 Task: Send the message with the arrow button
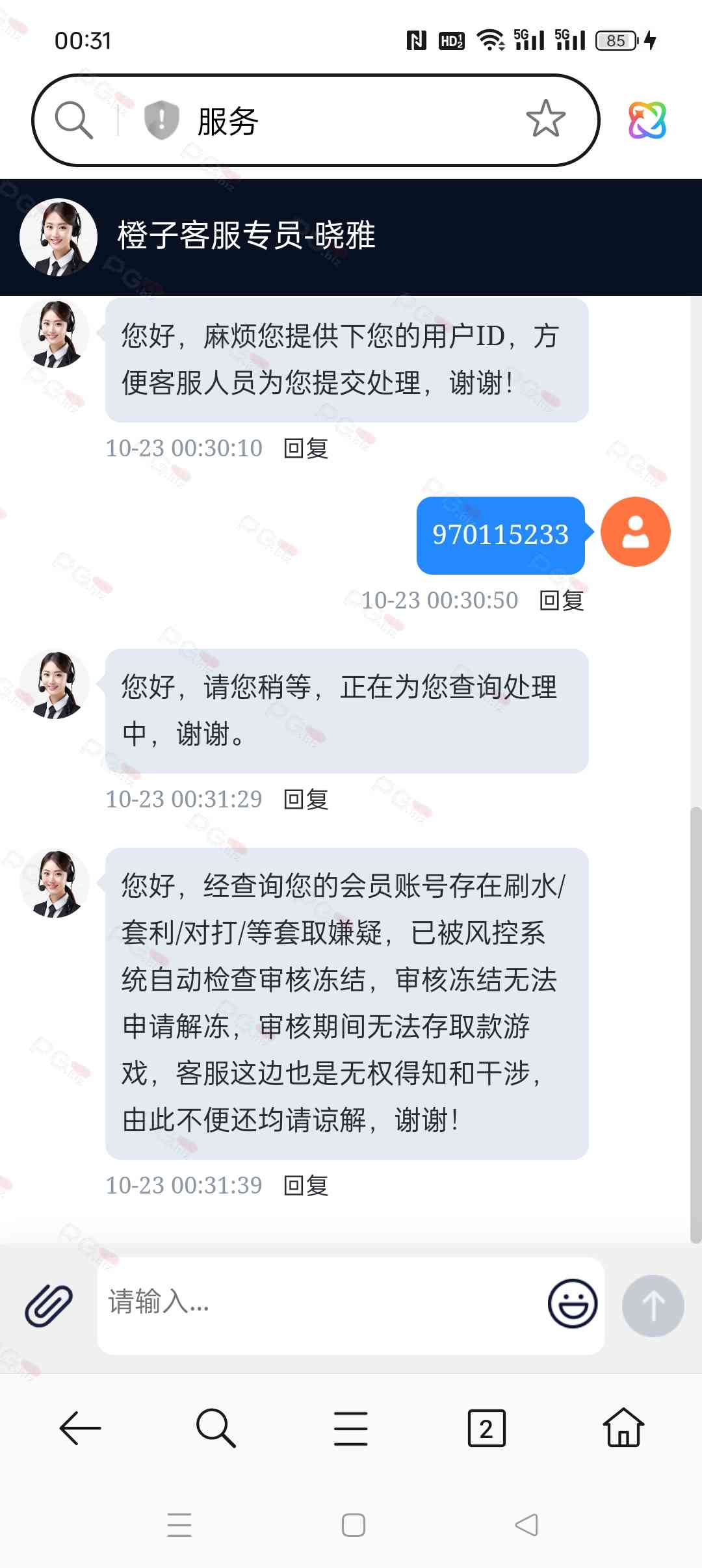[653, 1305]
